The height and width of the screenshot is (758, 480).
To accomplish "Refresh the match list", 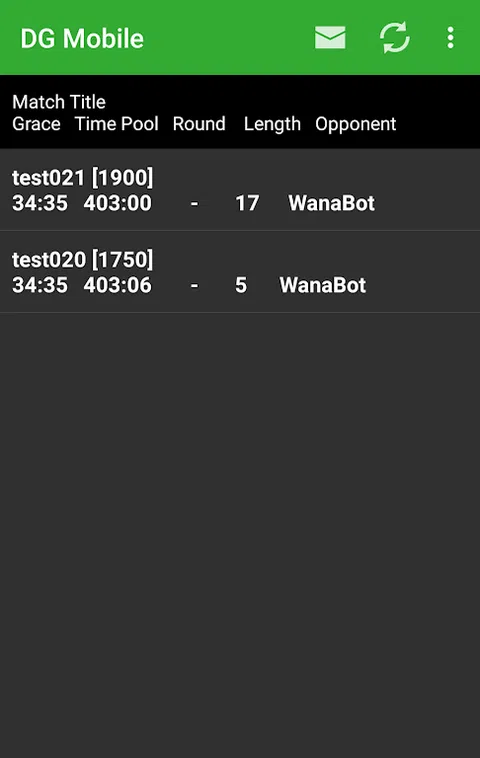I will tap(394, 37).
